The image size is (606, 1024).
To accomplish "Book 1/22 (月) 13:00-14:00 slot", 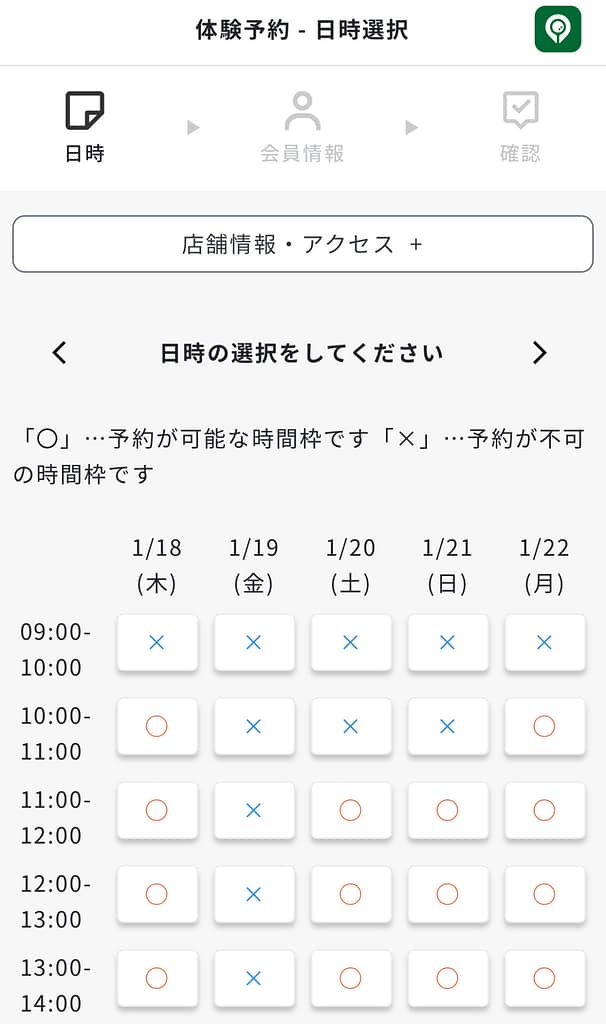I will pos(544,978).
